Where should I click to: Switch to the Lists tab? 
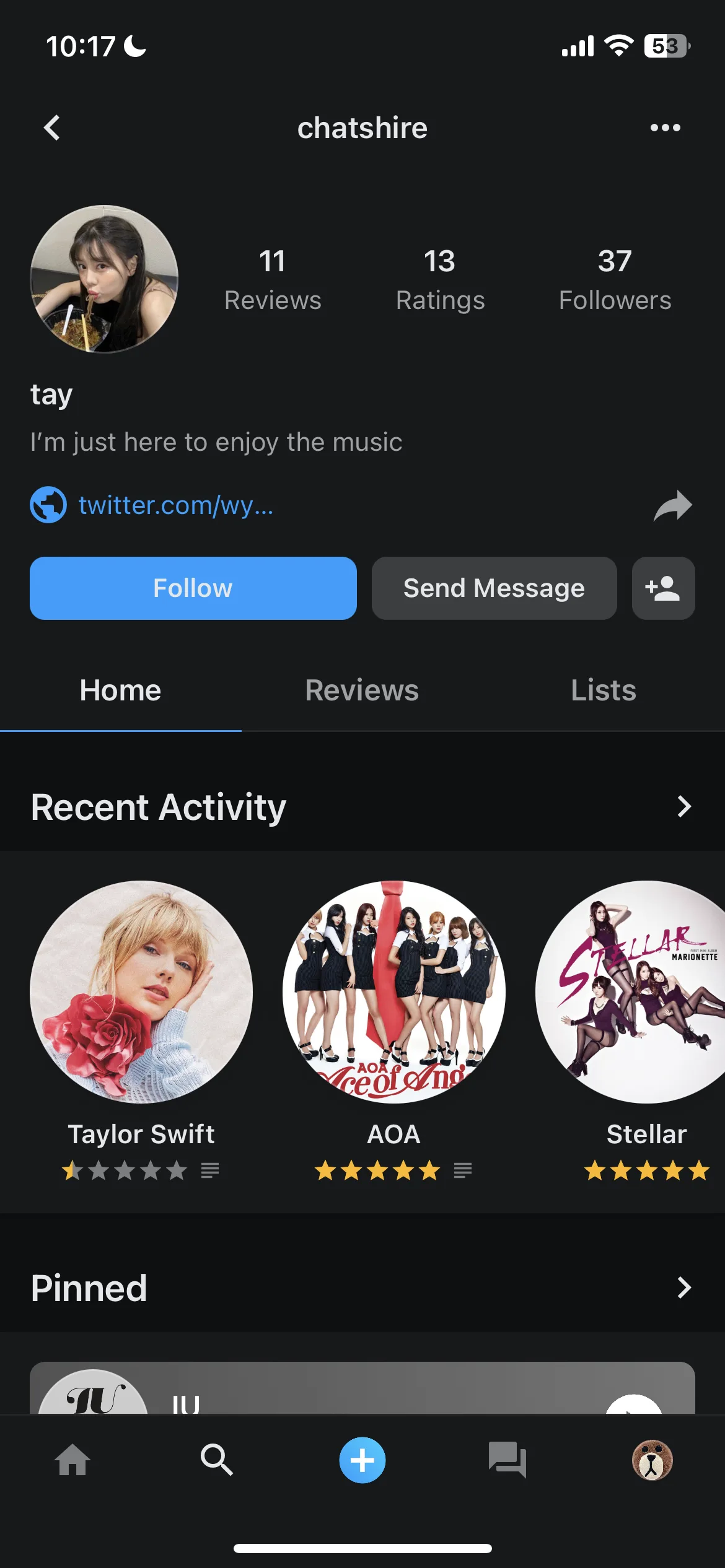pos(603,690)
